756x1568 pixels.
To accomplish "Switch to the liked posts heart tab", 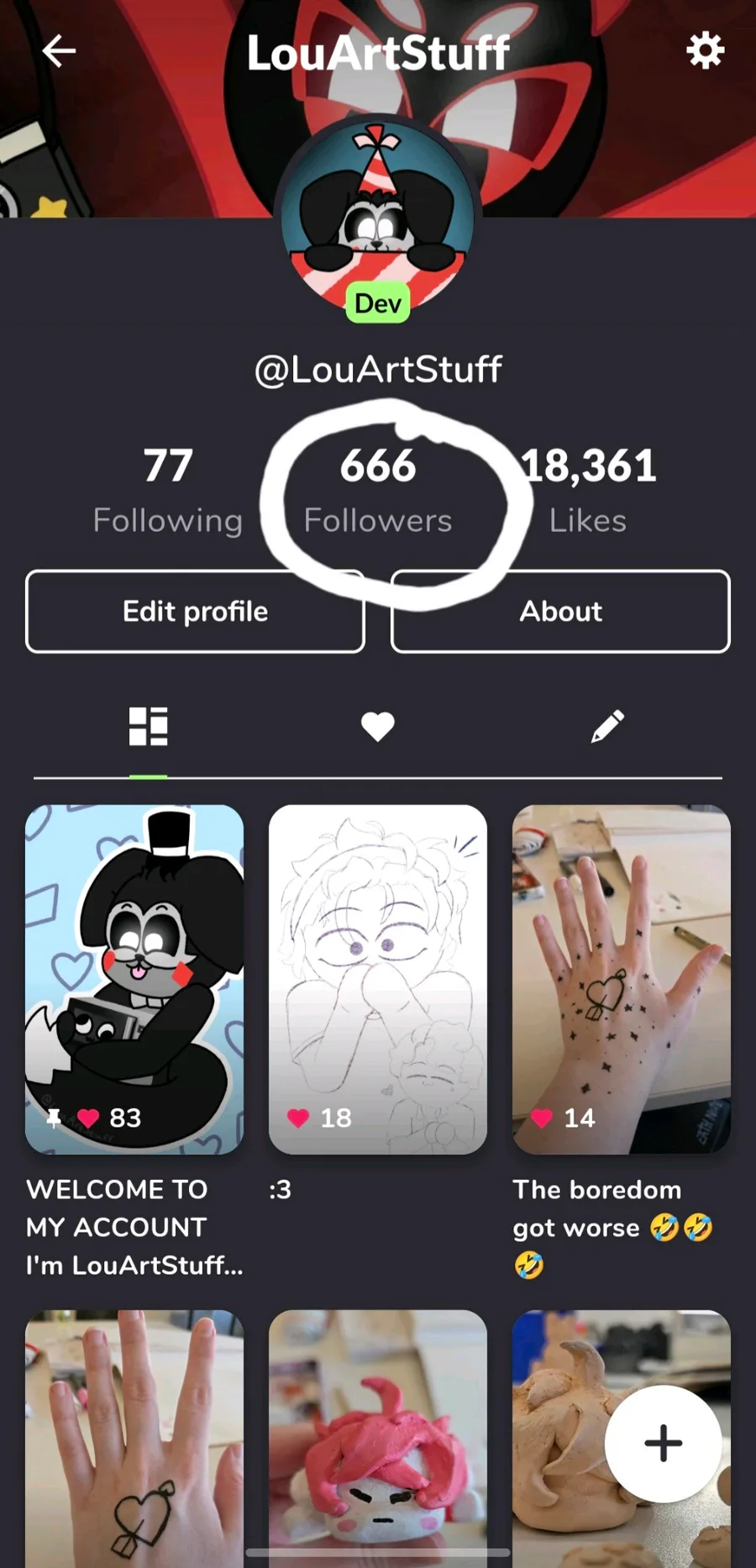I will [x=378, y=727].
